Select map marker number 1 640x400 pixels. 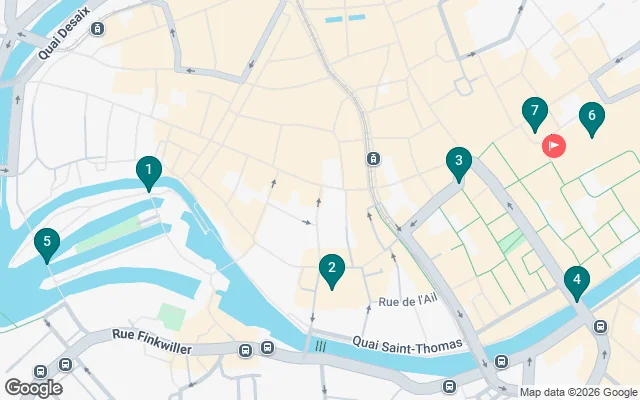tap(148, 171)
